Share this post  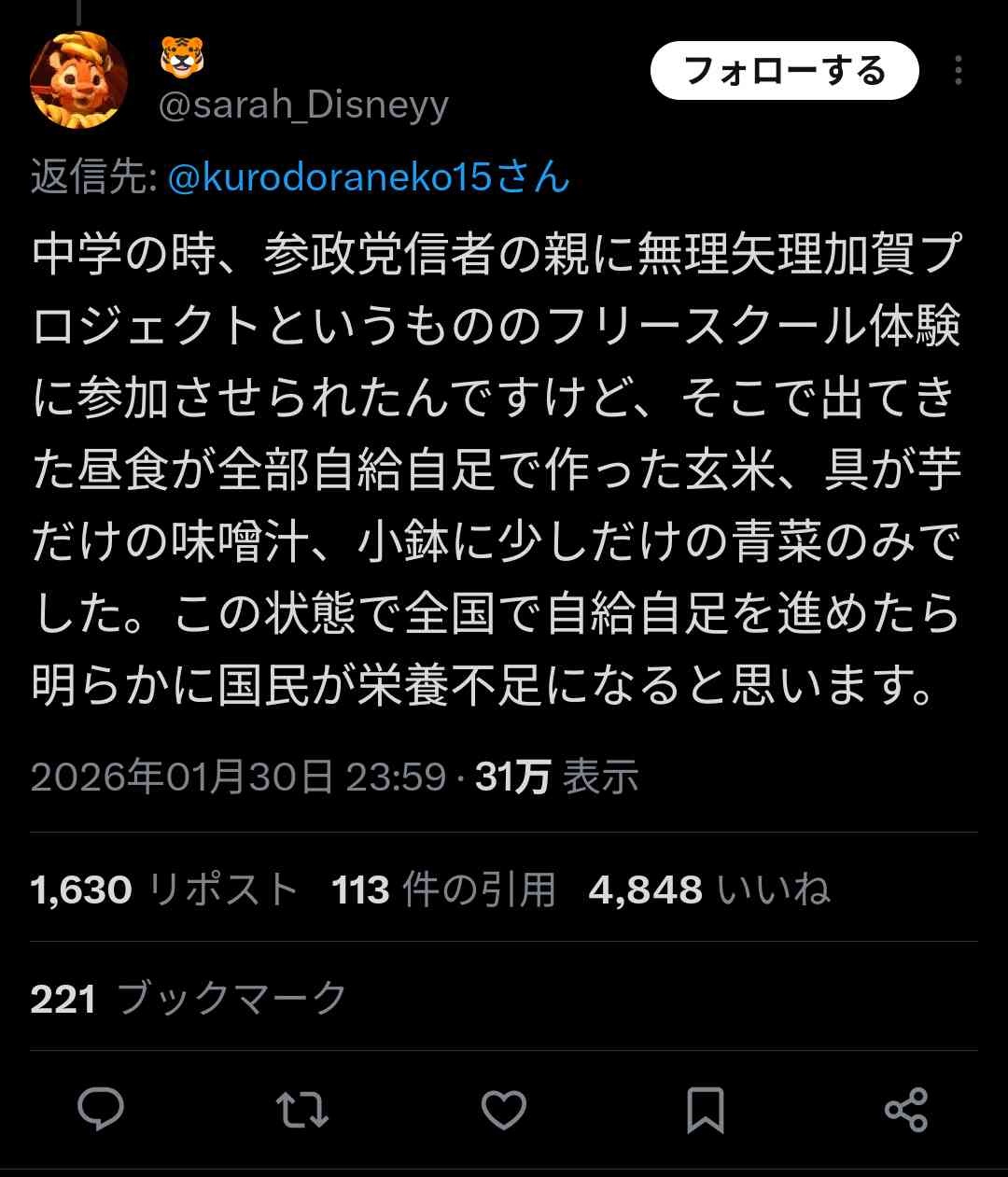(905, 1110)
